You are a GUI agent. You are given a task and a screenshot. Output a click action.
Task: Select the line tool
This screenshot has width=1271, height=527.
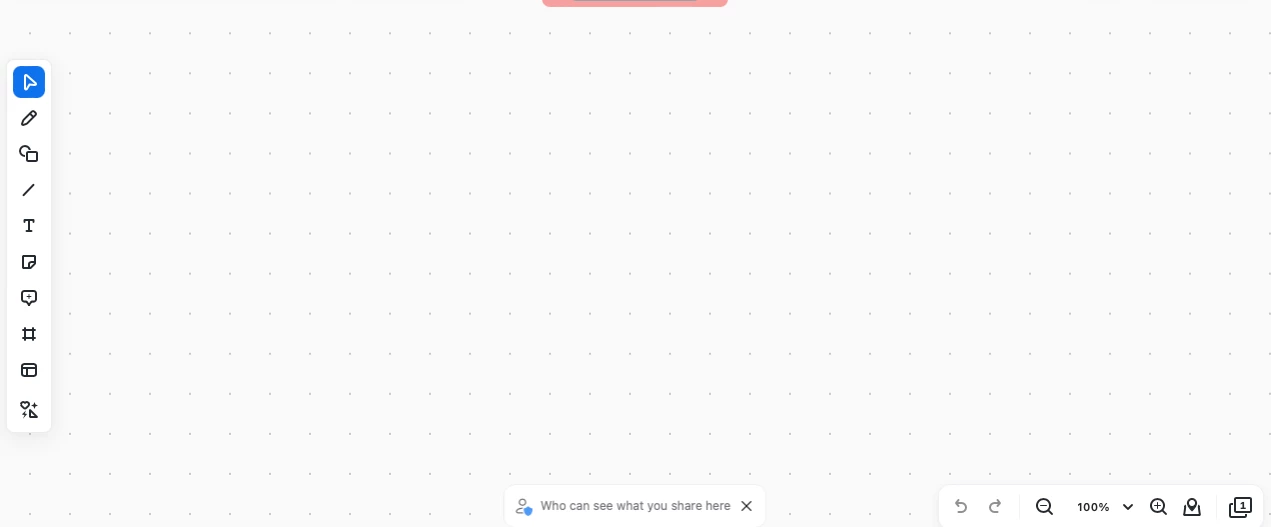[29, 190]
